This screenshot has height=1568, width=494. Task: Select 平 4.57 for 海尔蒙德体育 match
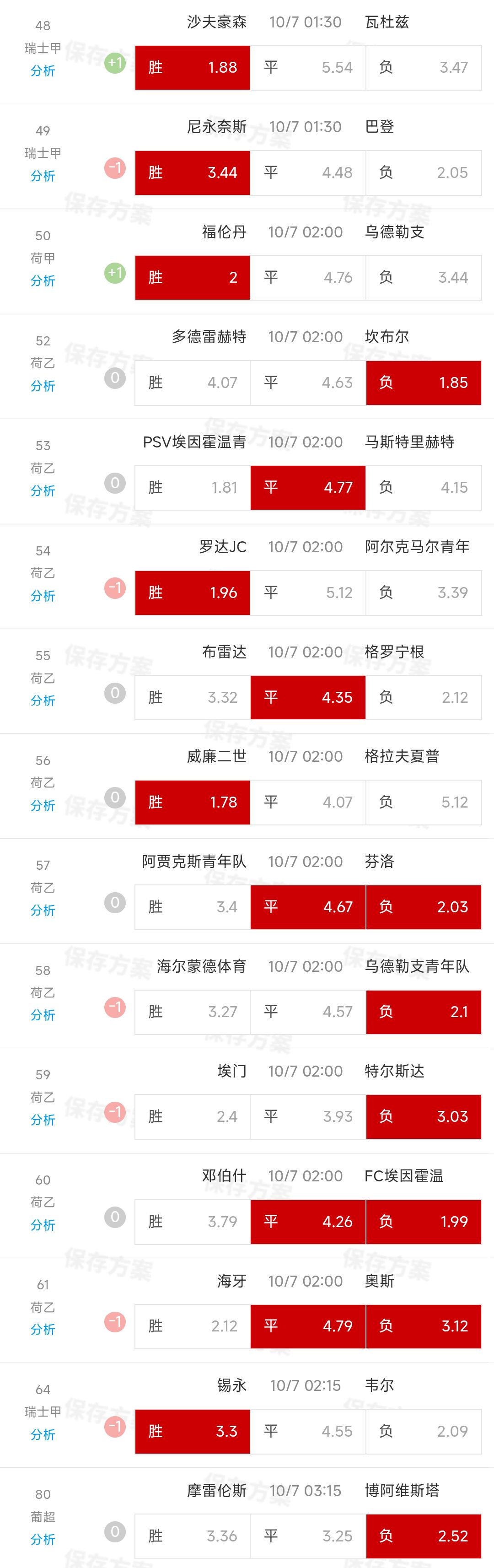tap(308, 1012)
